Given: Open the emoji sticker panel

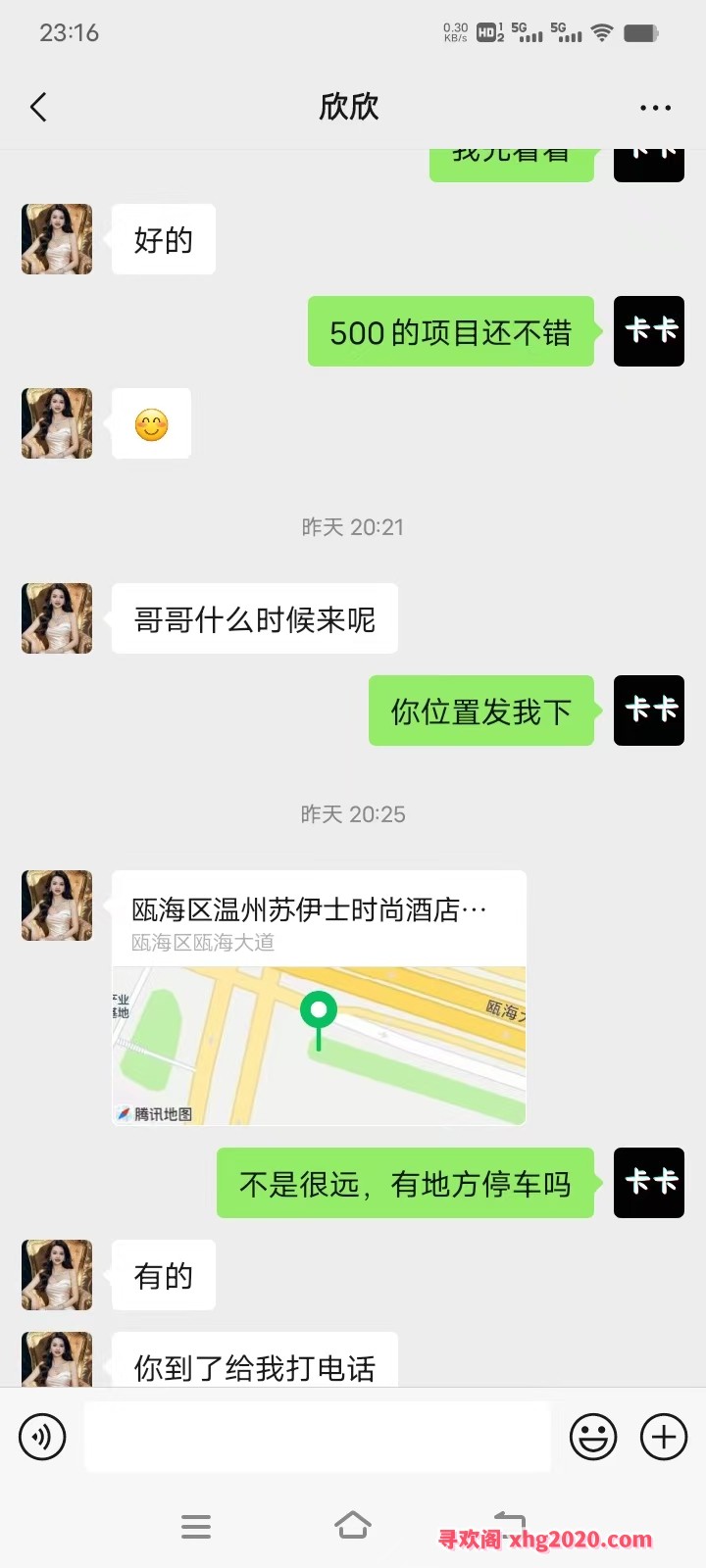Looking at the screenshot, I should 593,1437.
